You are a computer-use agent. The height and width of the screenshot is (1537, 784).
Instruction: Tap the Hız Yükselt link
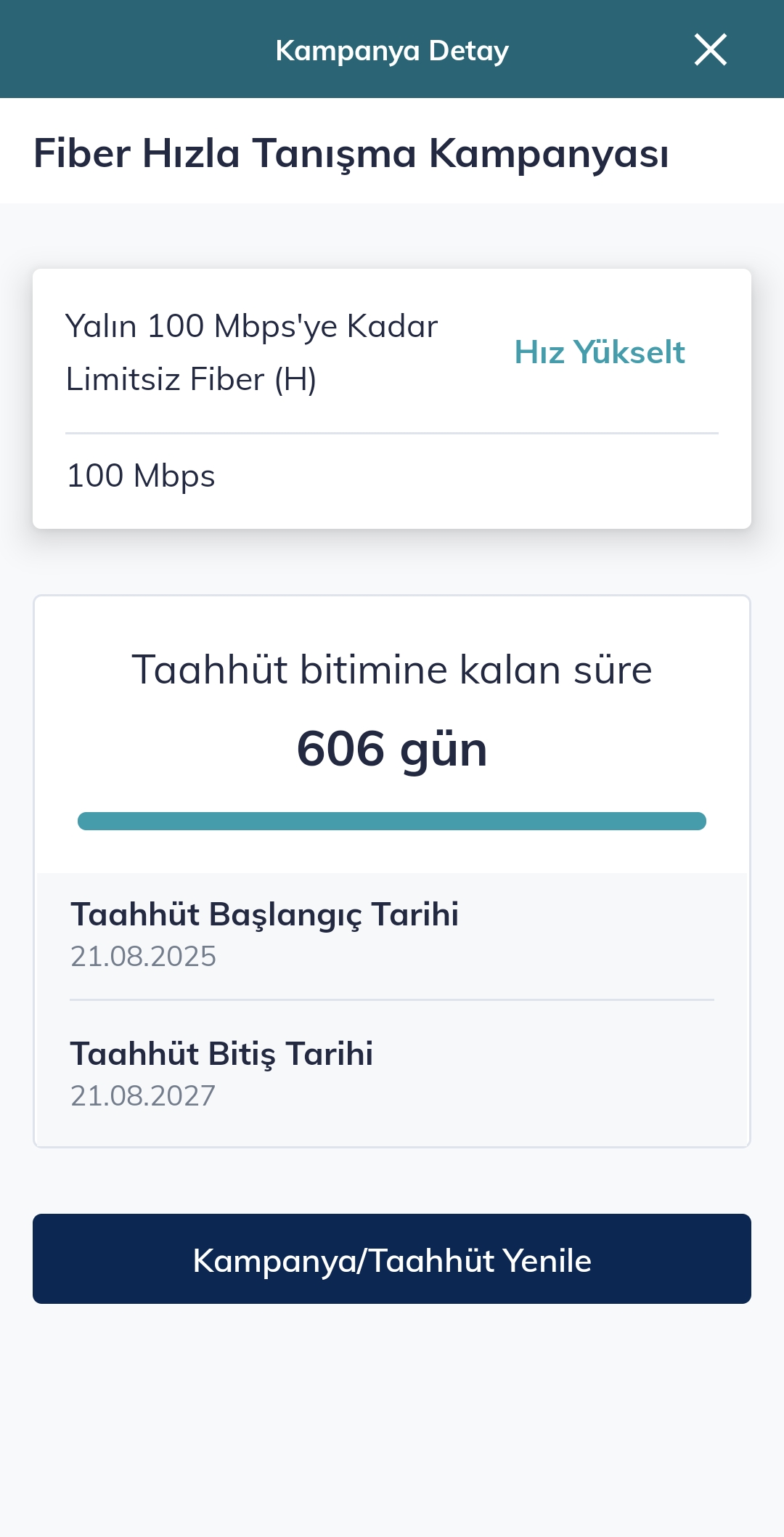click(x=599, y=352)
